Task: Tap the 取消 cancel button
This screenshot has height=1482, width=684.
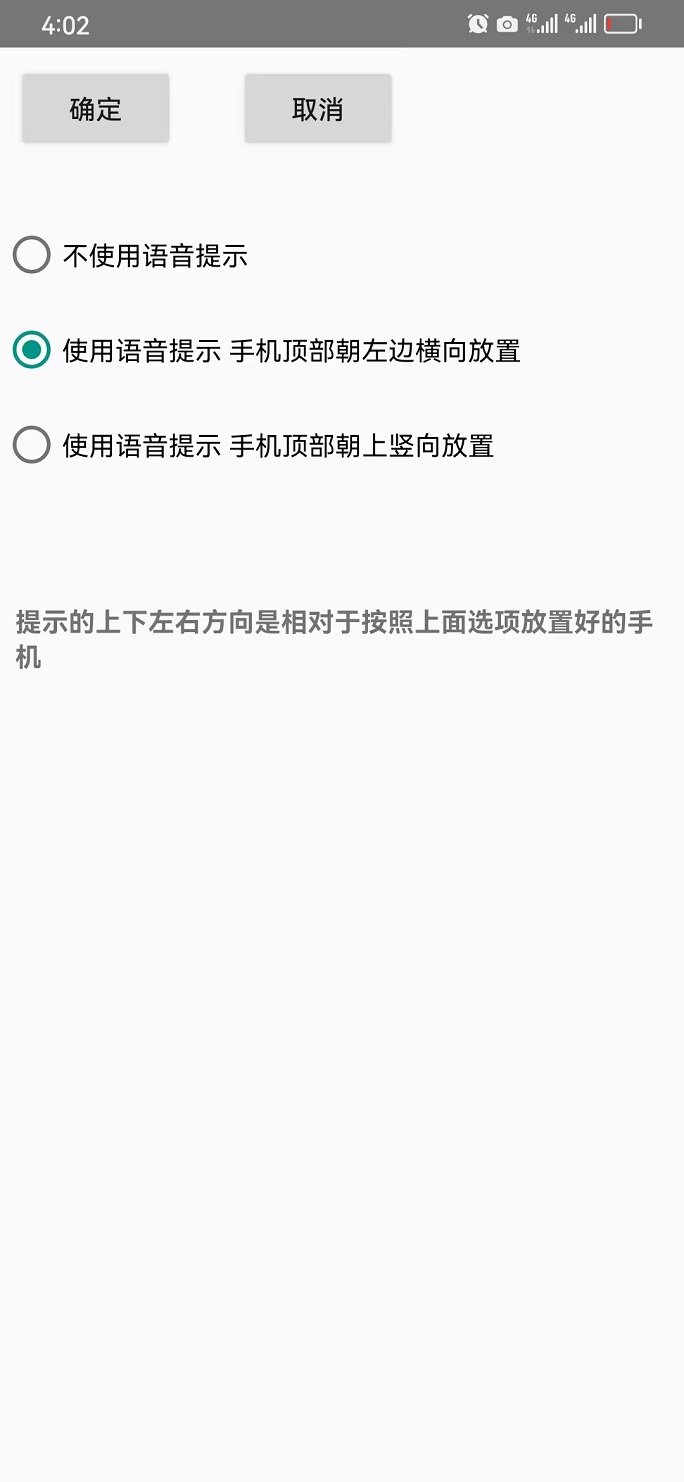Action: coord(317,109)
